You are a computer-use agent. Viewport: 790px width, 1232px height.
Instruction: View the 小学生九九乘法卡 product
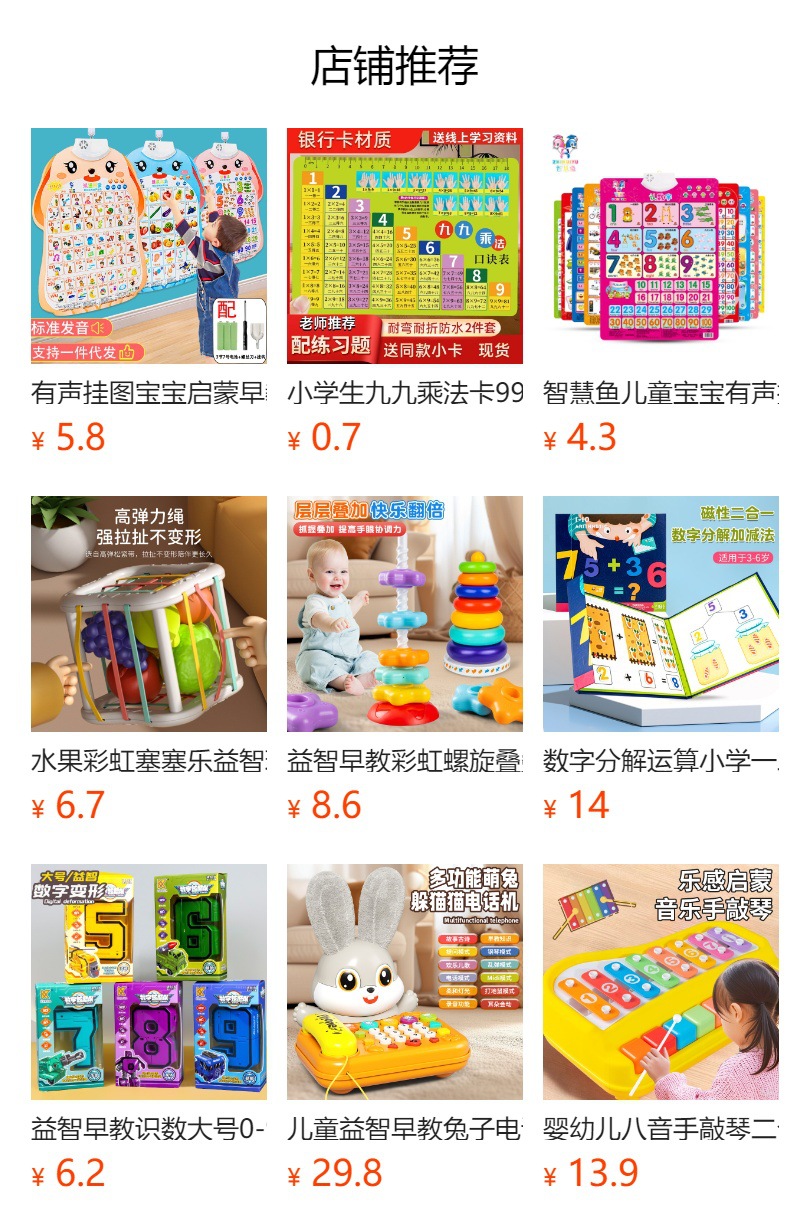[405, 246]
